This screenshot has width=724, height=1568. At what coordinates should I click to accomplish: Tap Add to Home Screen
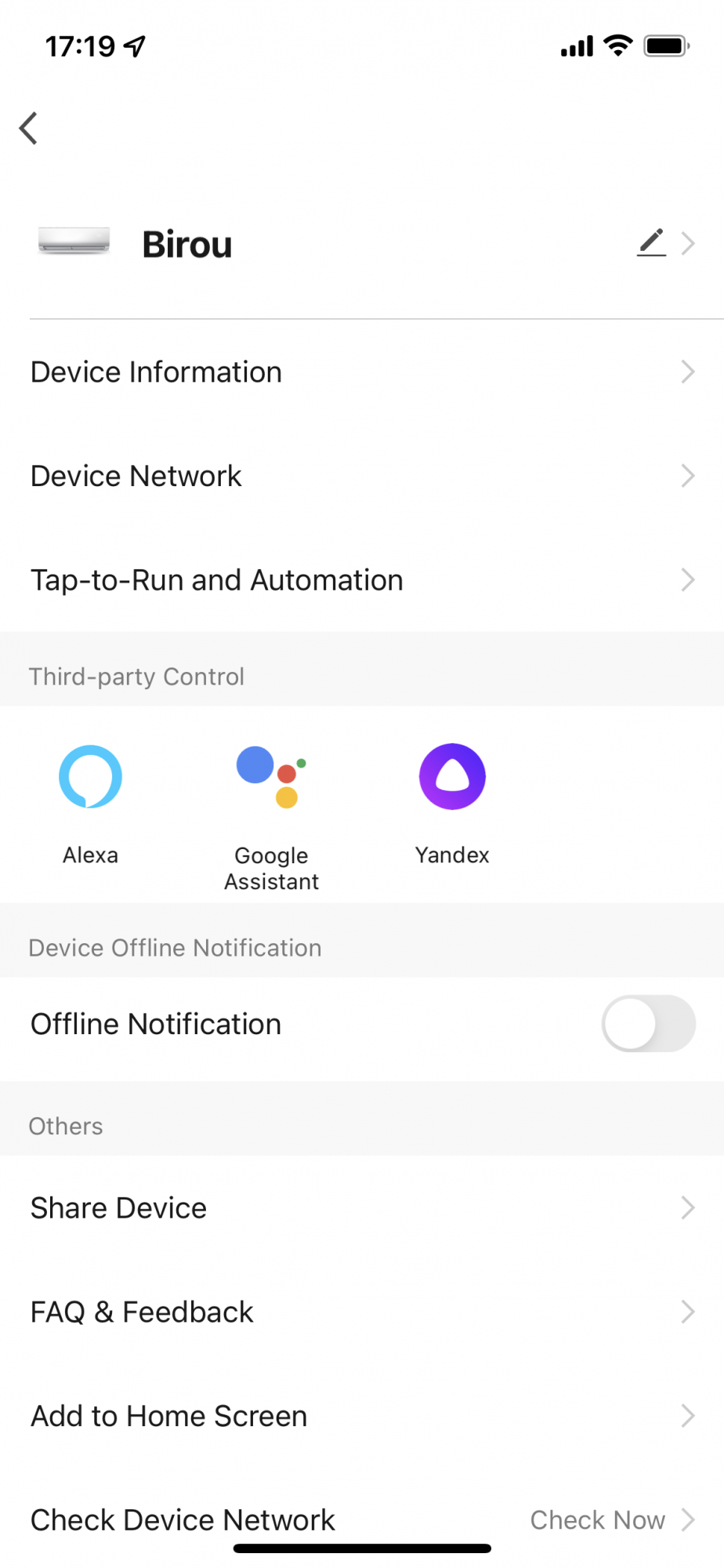tap(362, 1416)
